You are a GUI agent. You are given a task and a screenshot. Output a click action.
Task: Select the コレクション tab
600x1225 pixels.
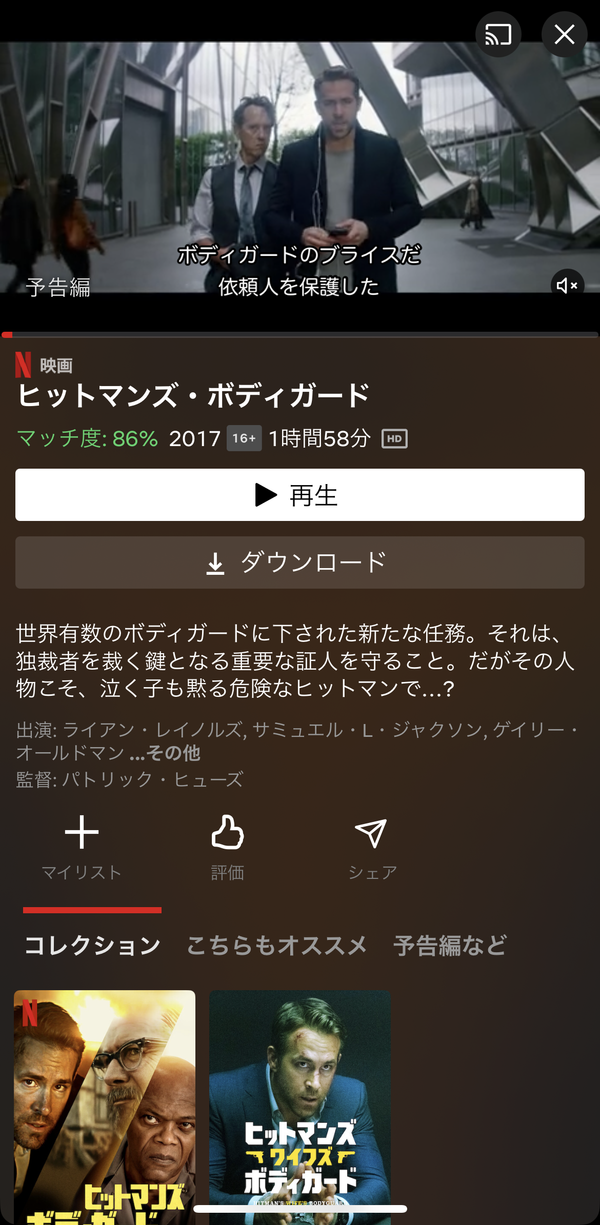click(92, 945)
